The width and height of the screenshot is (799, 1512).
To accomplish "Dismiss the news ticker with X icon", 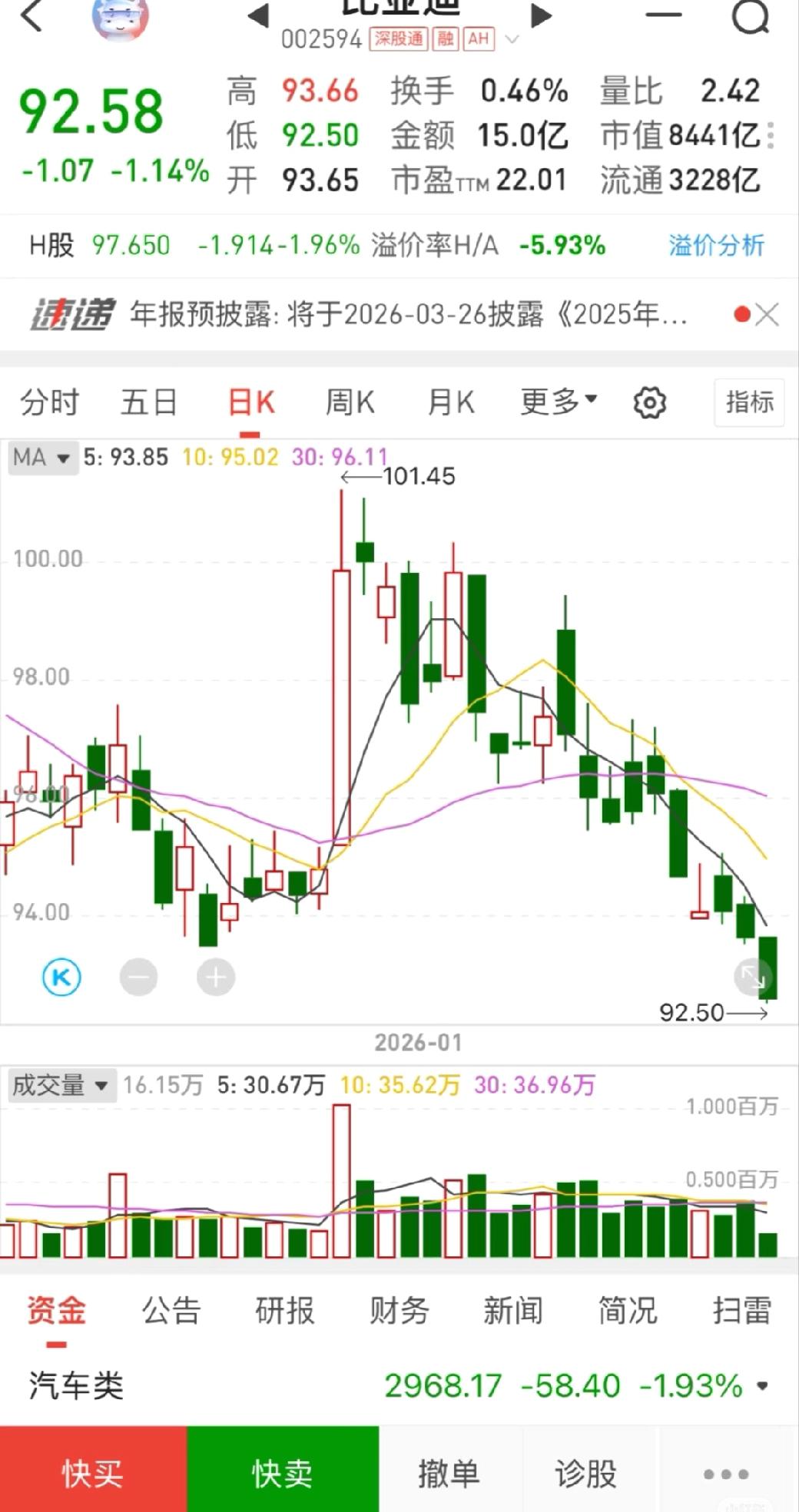I will coord(767,315).
